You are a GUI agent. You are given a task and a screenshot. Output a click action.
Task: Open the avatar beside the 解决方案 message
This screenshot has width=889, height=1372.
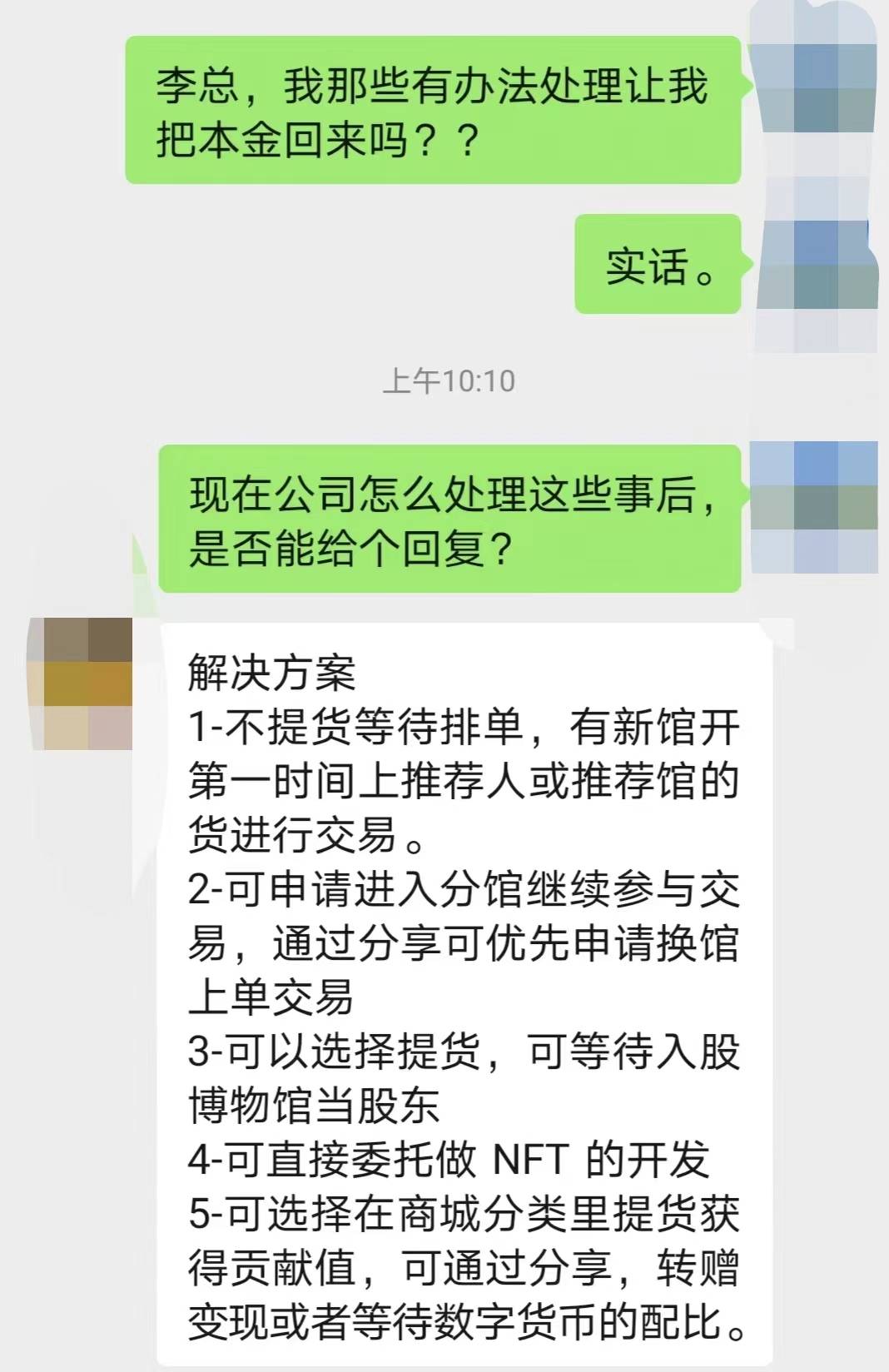tap(81, 684)
